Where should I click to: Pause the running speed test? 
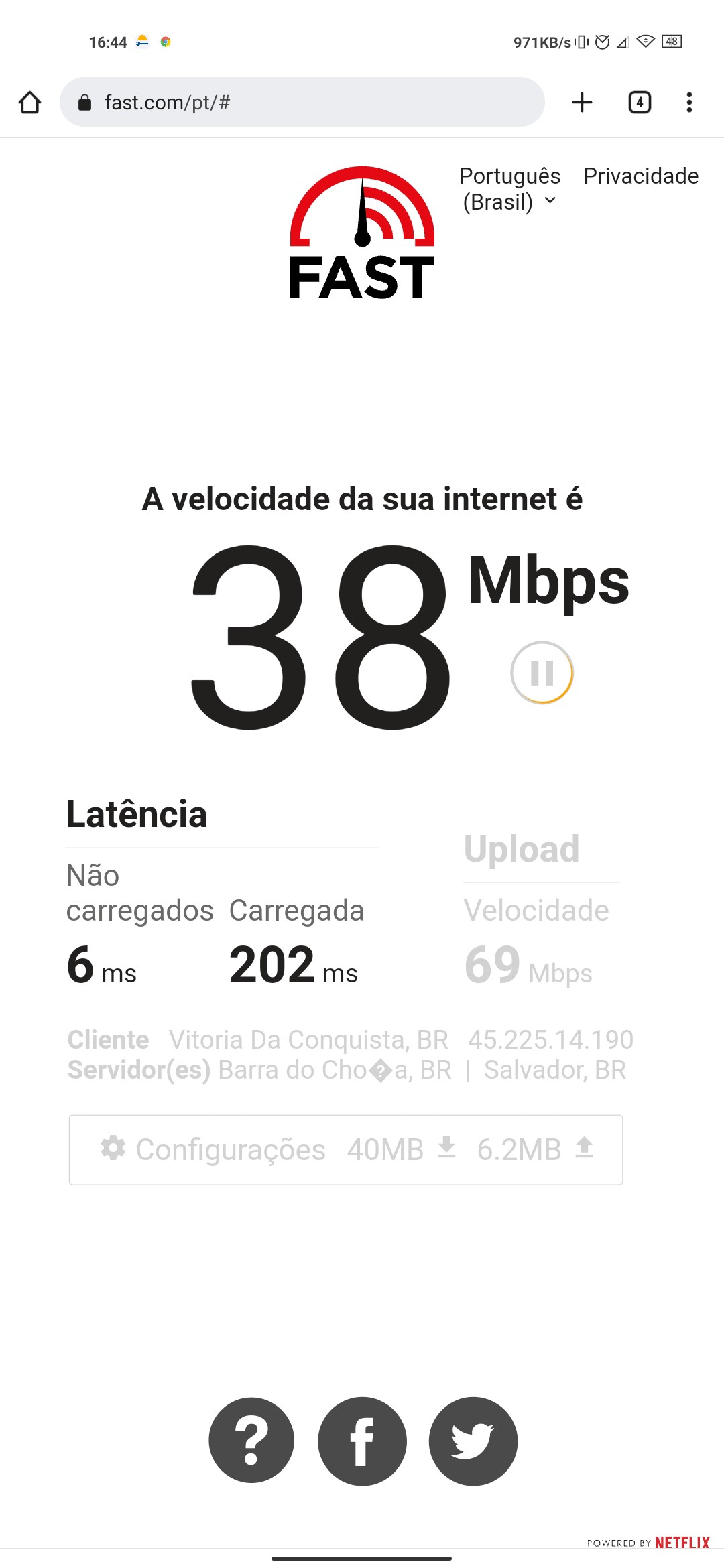click(542, 673)
